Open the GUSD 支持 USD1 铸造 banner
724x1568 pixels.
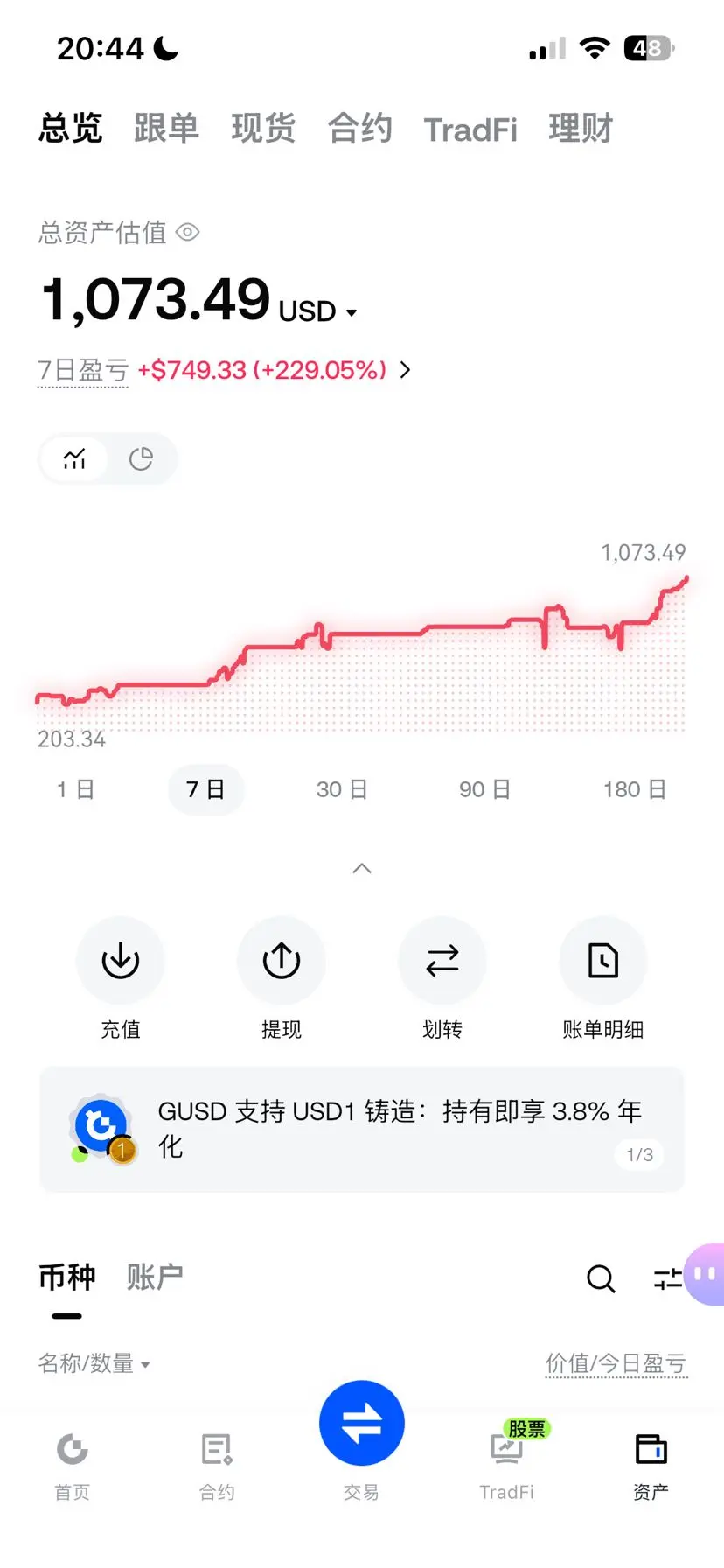[362, 1129]
